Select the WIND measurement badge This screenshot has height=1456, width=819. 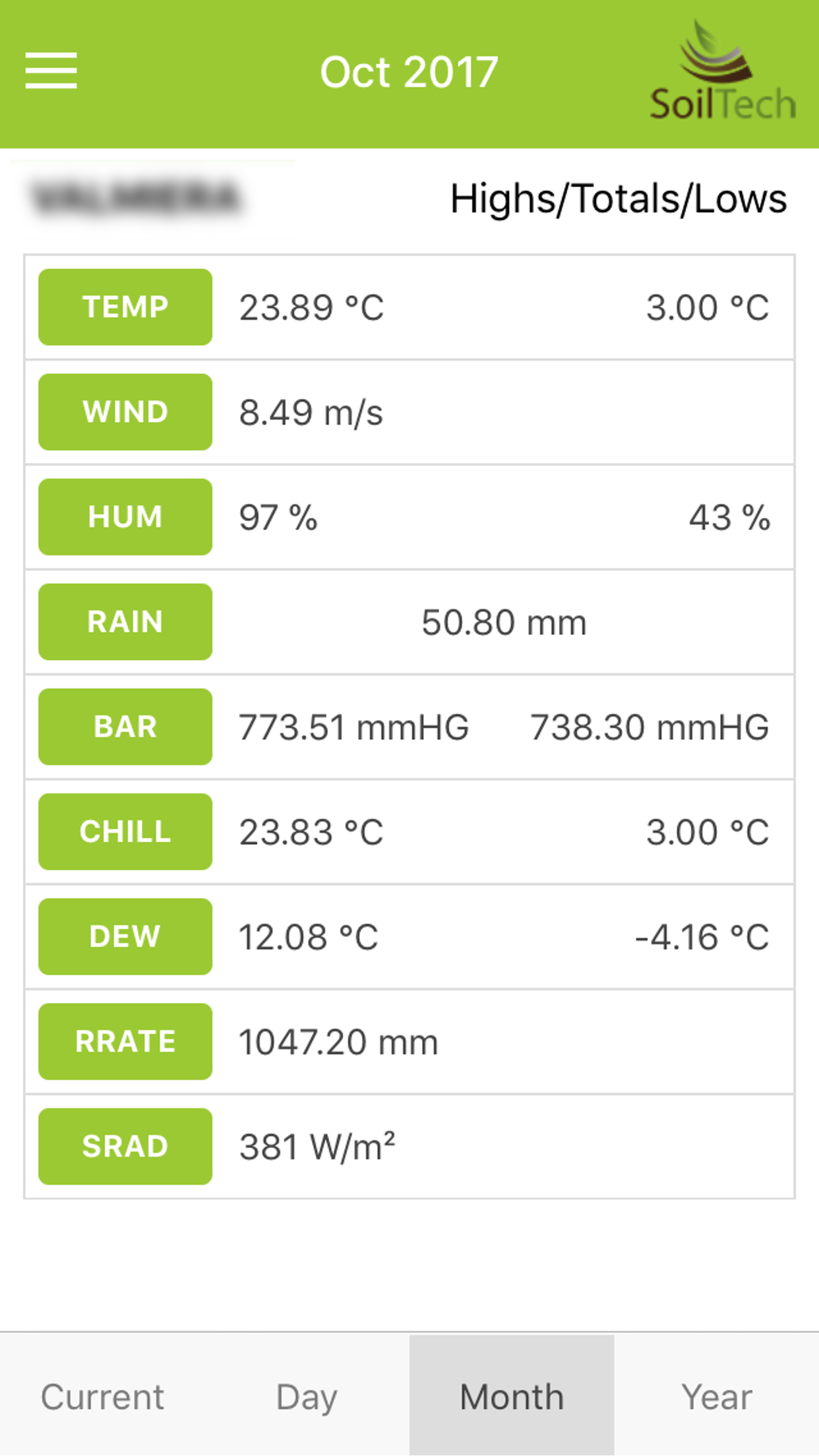(x=125, y=411)
